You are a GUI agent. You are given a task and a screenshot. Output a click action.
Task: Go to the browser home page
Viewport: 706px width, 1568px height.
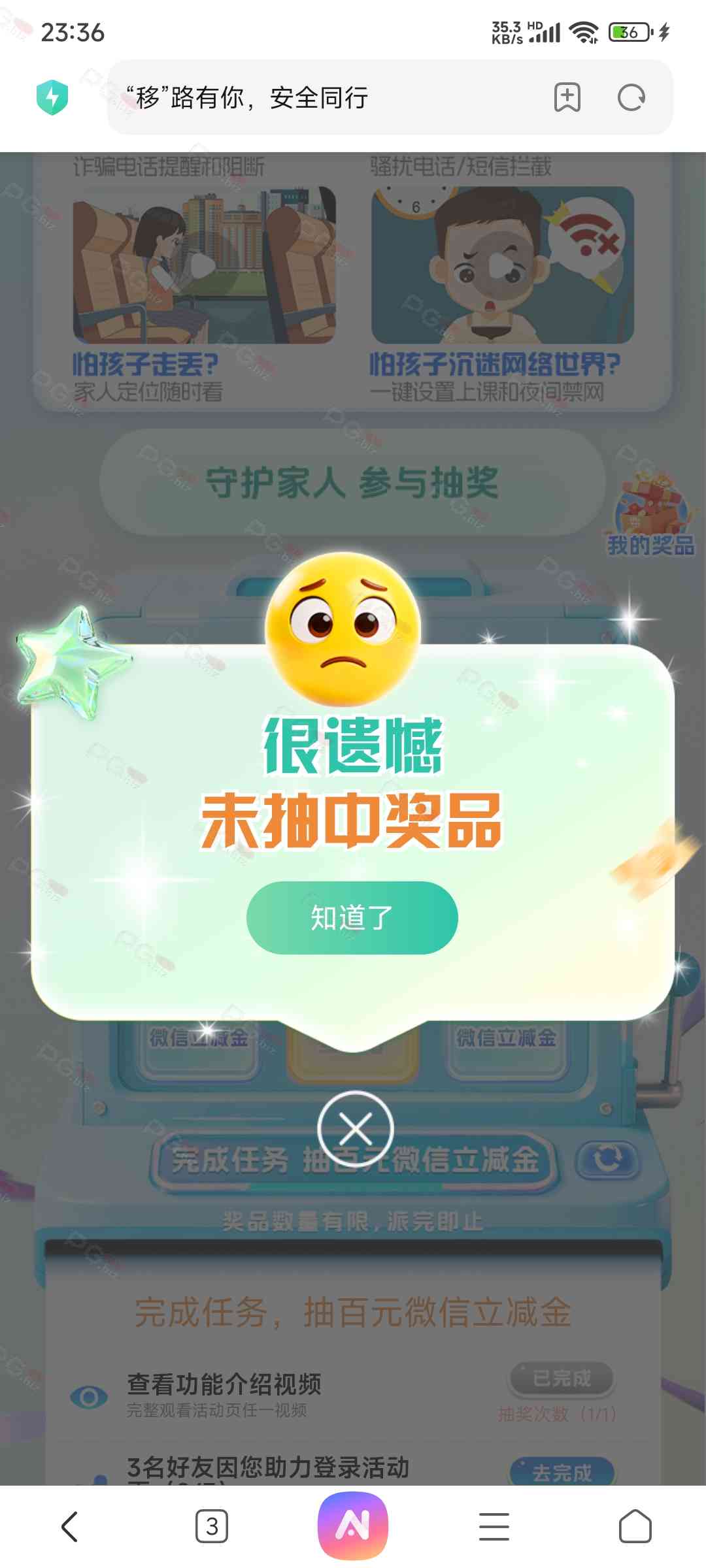point(635,1526)
